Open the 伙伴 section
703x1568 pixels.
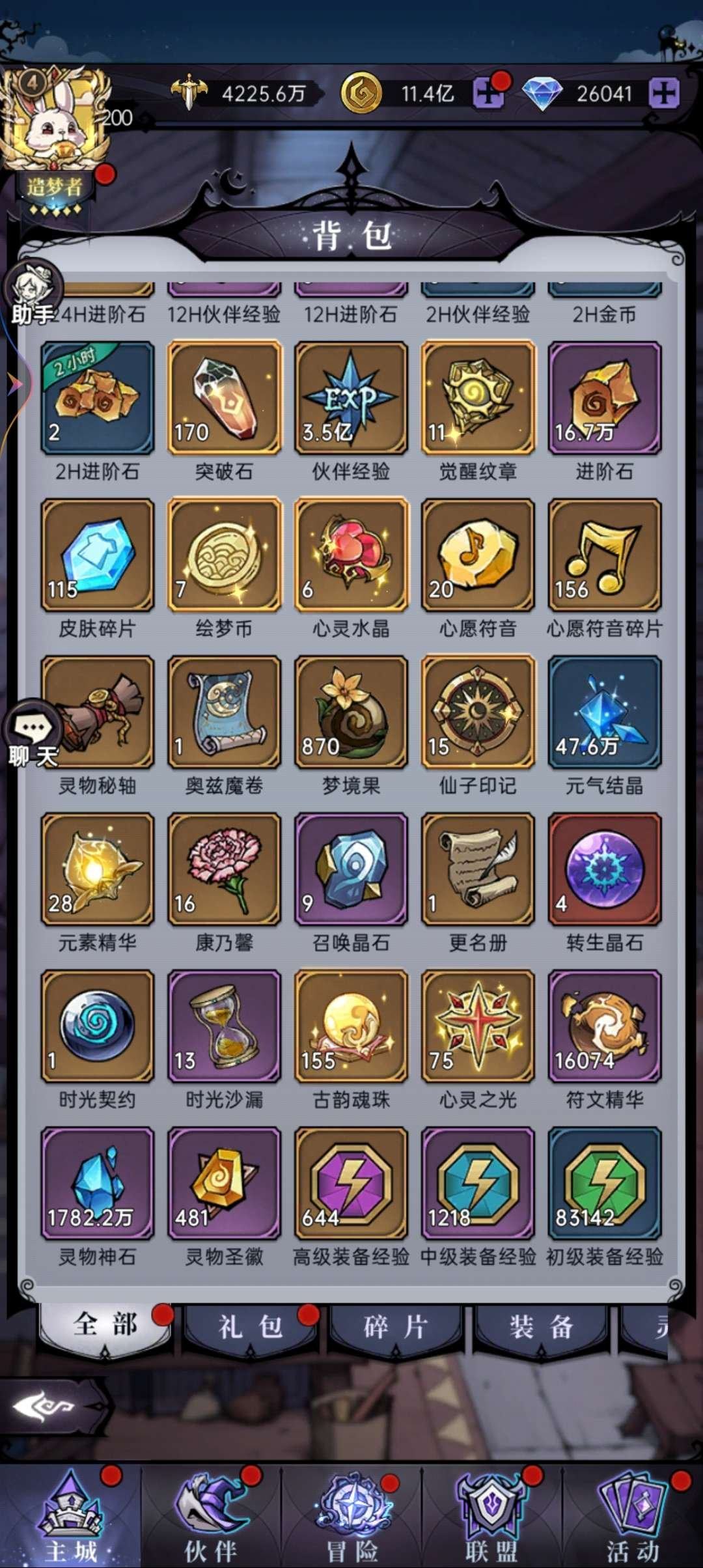(x=211, y=1517)
